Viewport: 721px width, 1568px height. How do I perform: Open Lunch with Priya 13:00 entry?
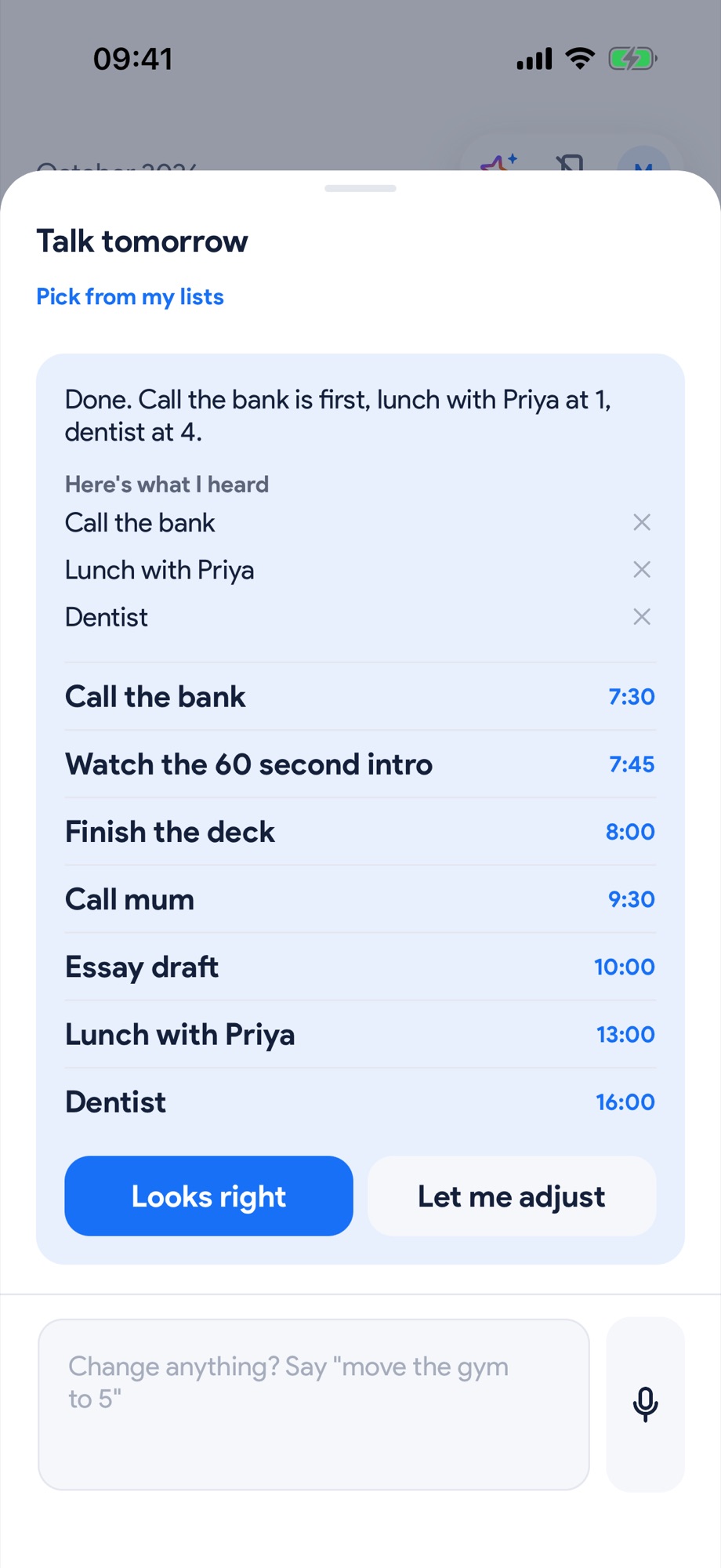coord(360,1034)
